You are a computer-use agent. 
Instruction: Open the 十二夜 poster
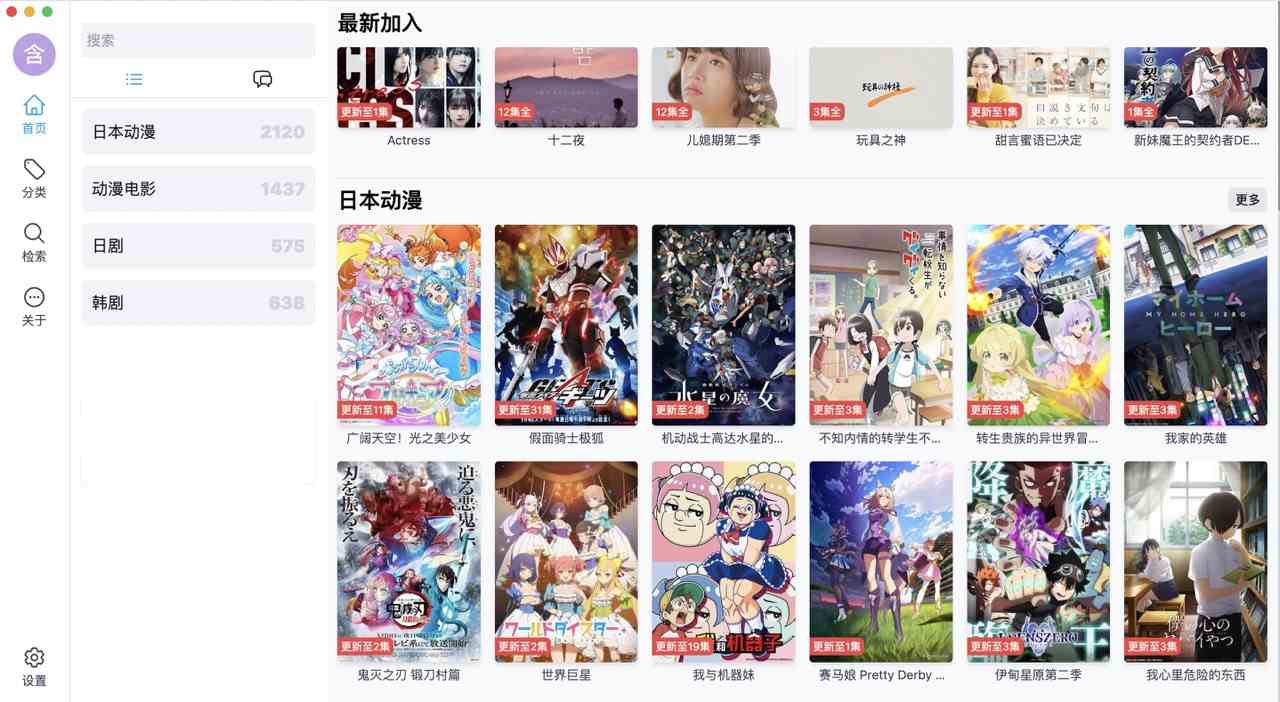pyautogui.click(x=566, y=88)
